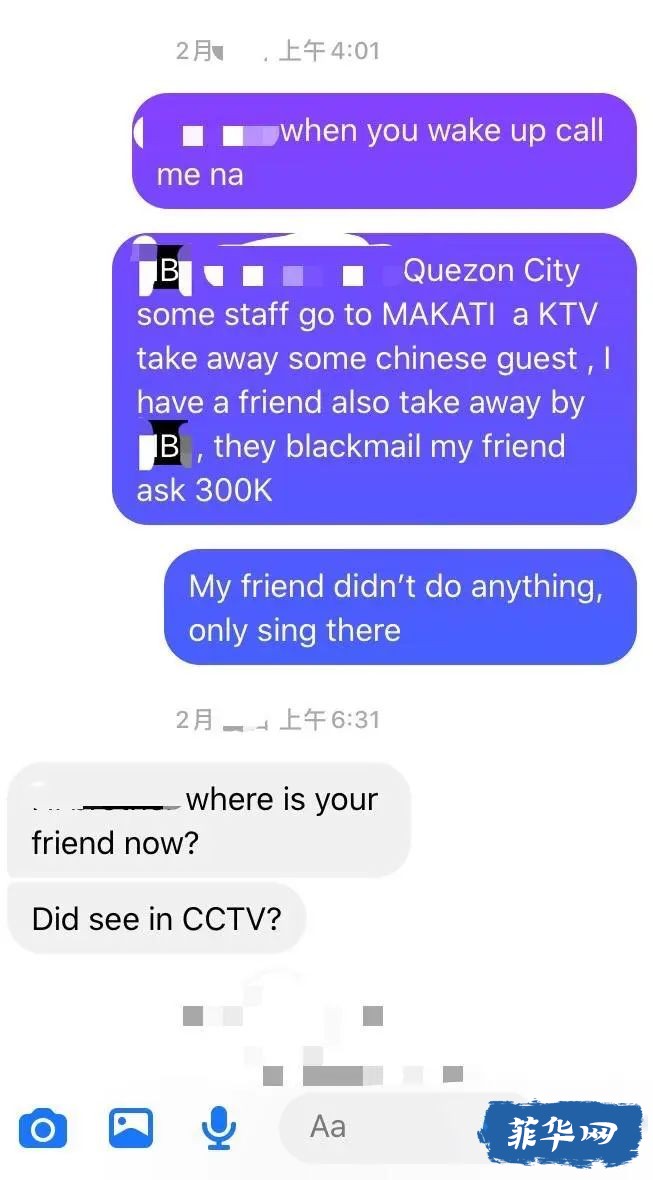This screenshot has height=1180, width=653.
Task: Focus the Aa message input field
Action: coord(380,1127)
